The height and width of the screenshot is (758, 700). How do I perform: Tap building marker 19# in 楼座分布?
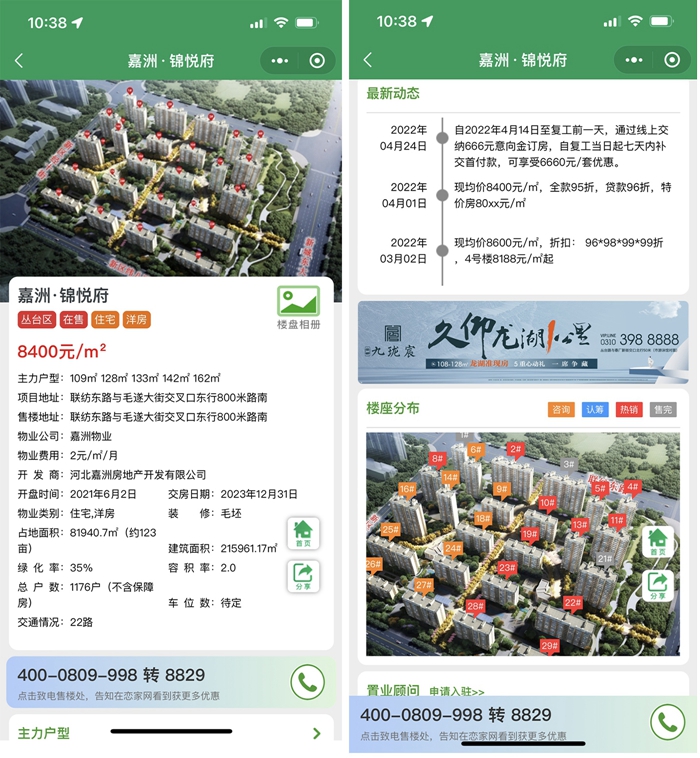pos(529,534)
